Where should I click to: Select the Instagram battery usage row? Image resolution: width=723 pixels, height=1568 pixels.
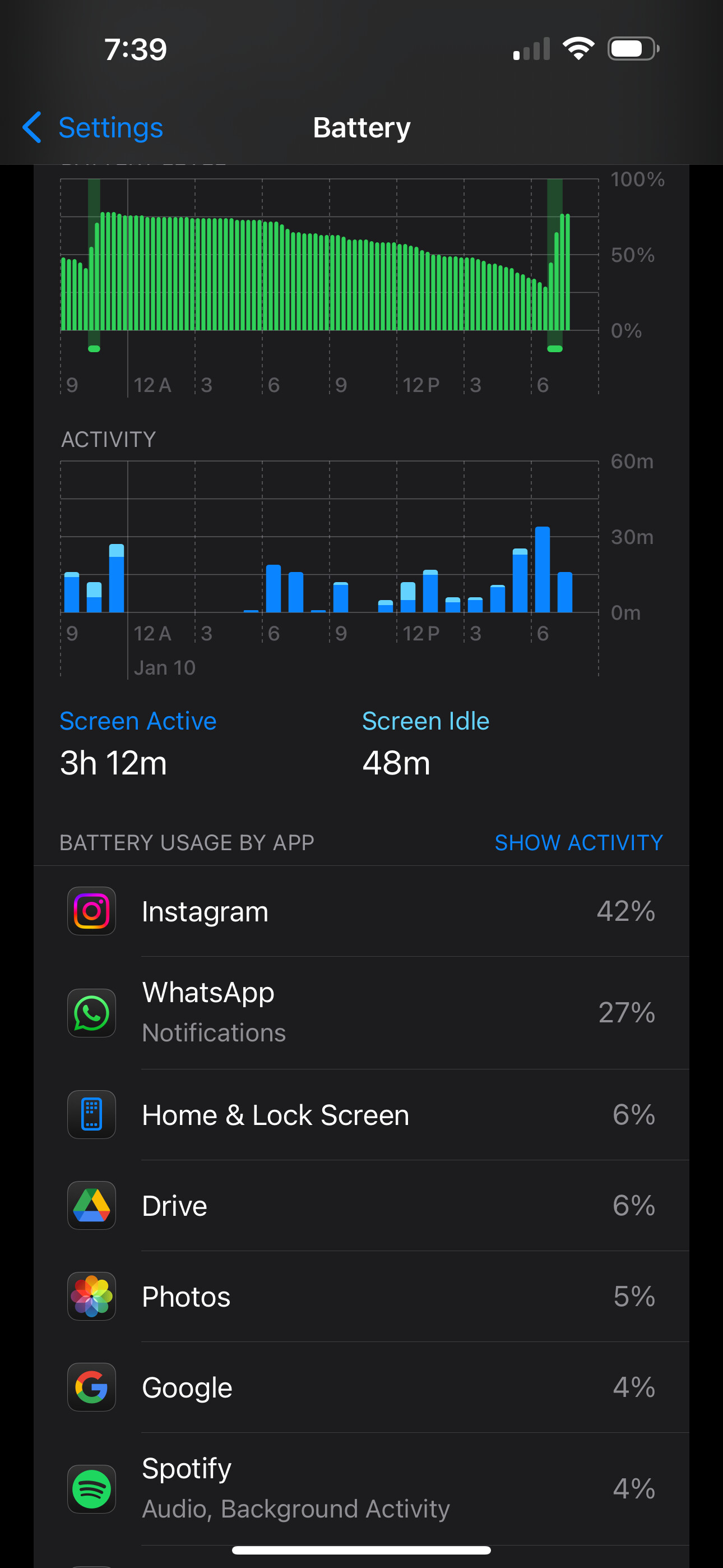pos(361,911)
